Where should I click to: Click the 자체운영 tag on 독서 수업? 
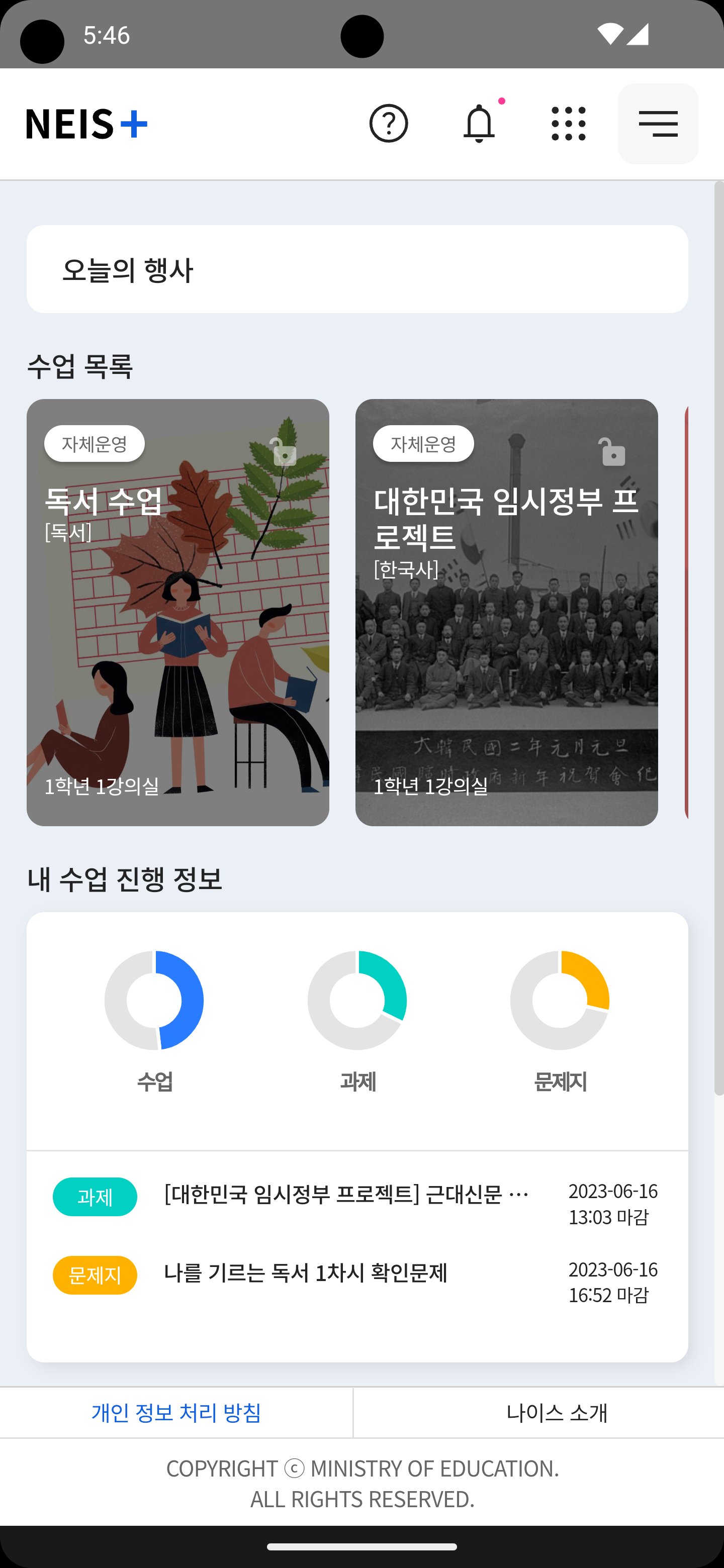pyautogui.click(x=95, y=444)
